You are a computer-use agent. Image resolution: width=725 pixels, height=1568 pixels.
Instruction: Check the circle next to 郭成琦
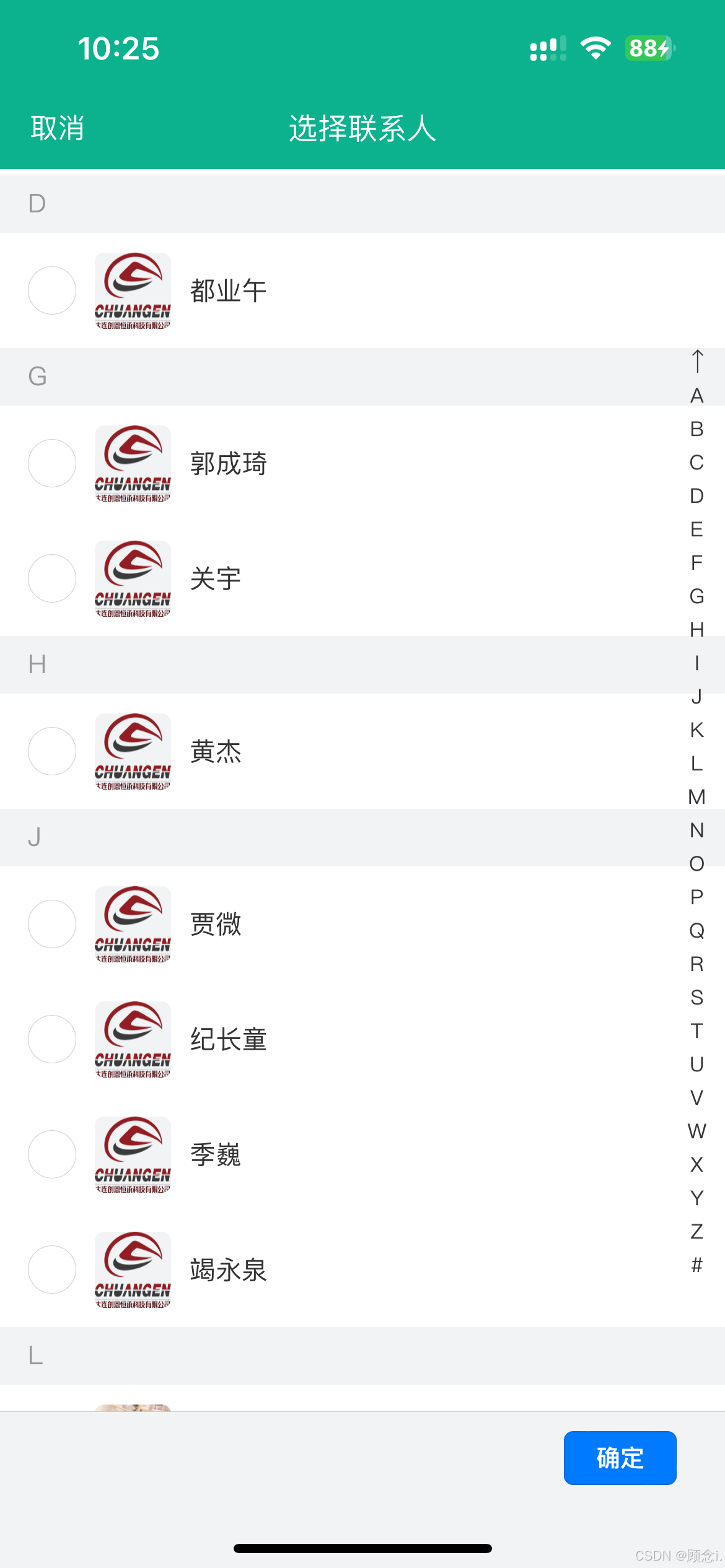52,463
